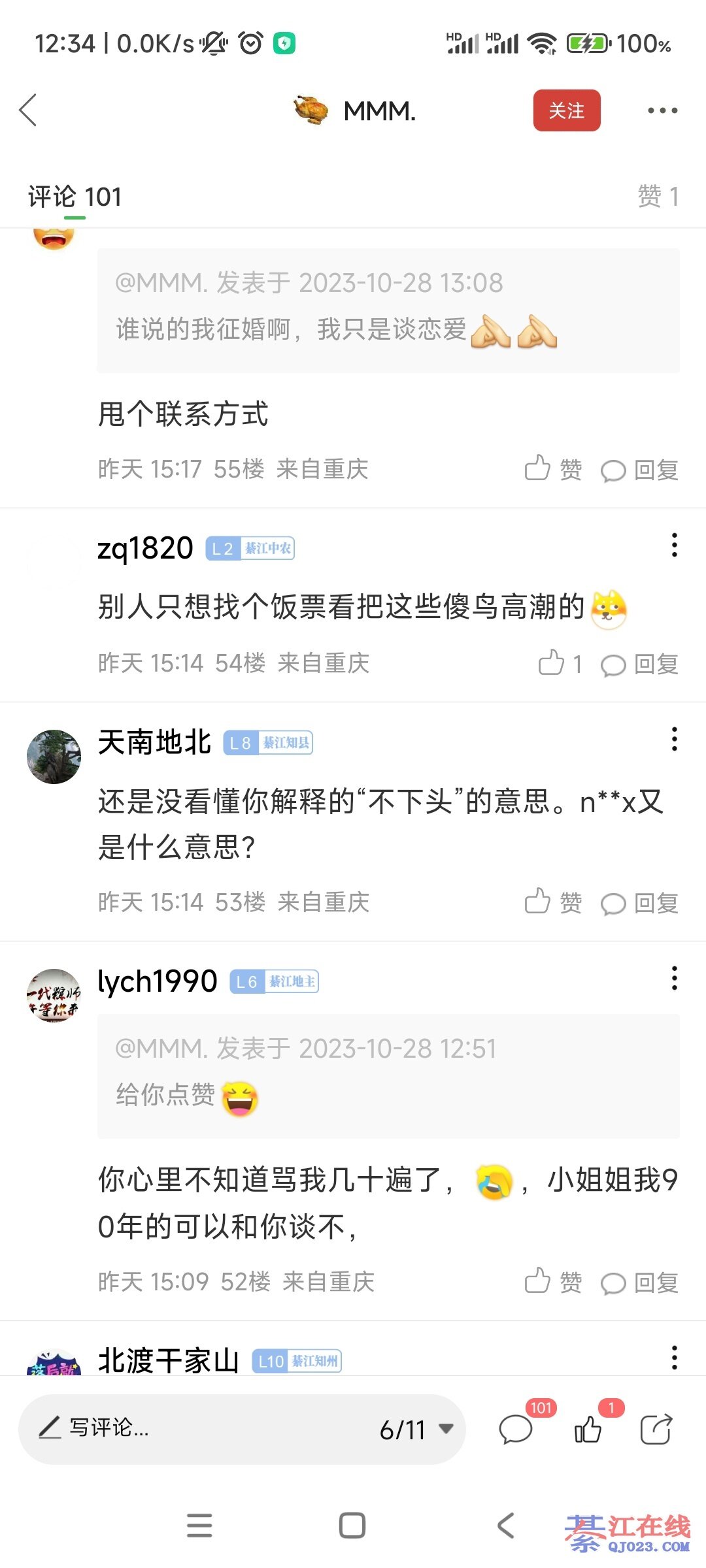Write a comment in the 写评论 field

coord(196,1428)
